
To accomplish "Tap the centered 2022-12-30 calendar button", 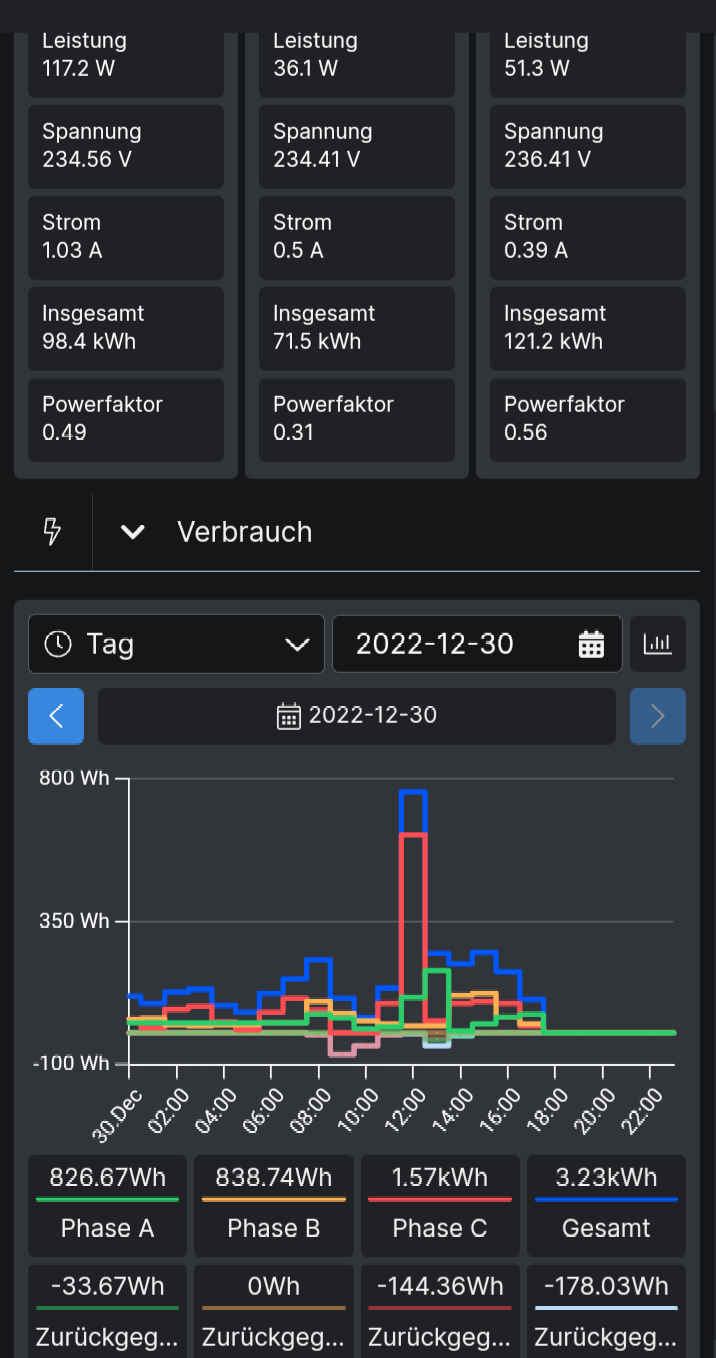I will point(357,716).
